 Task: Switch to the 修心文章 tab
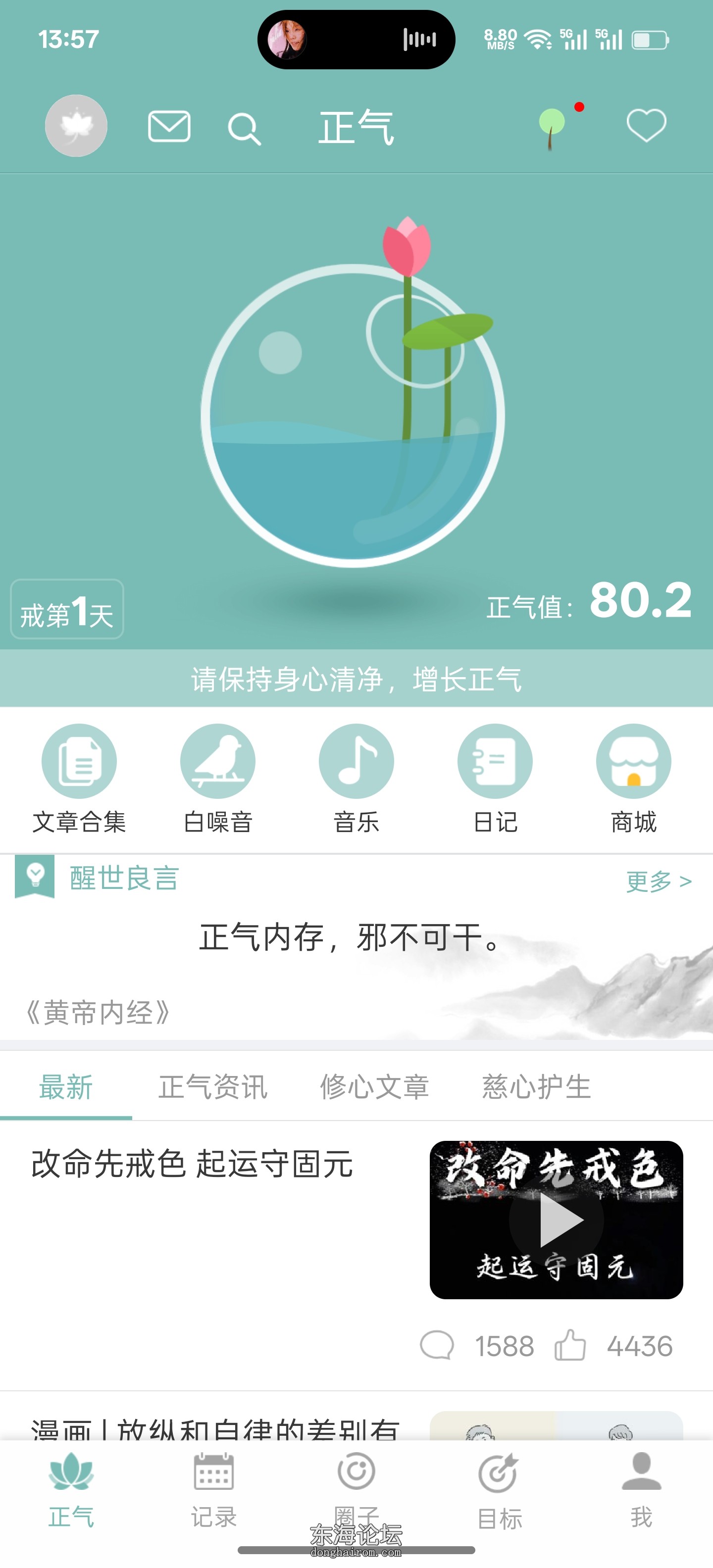[x=374, y=1087]
